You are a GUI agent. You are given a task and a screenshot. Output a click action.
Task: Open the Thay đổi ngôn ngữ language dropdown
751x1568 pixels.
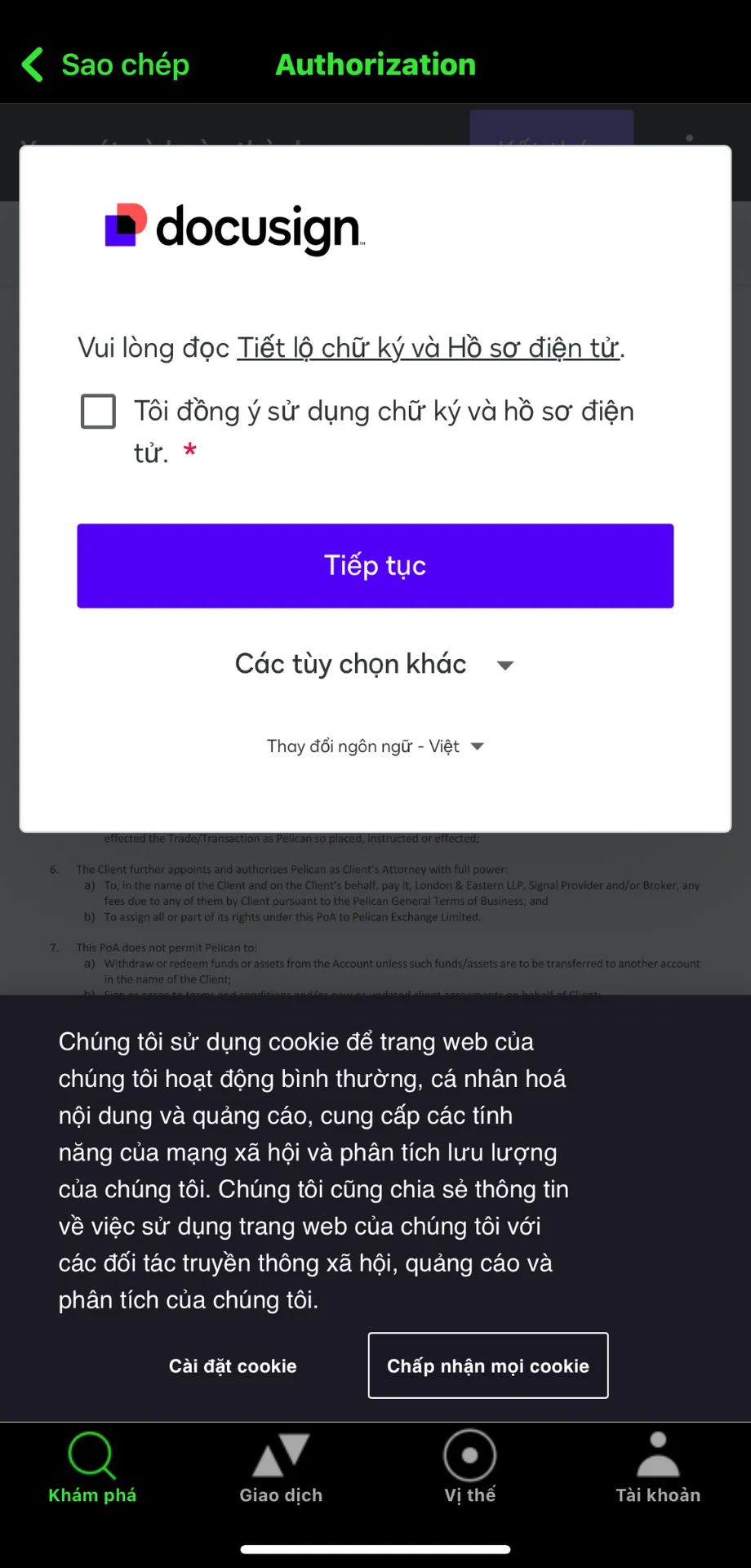pos(375,746)
